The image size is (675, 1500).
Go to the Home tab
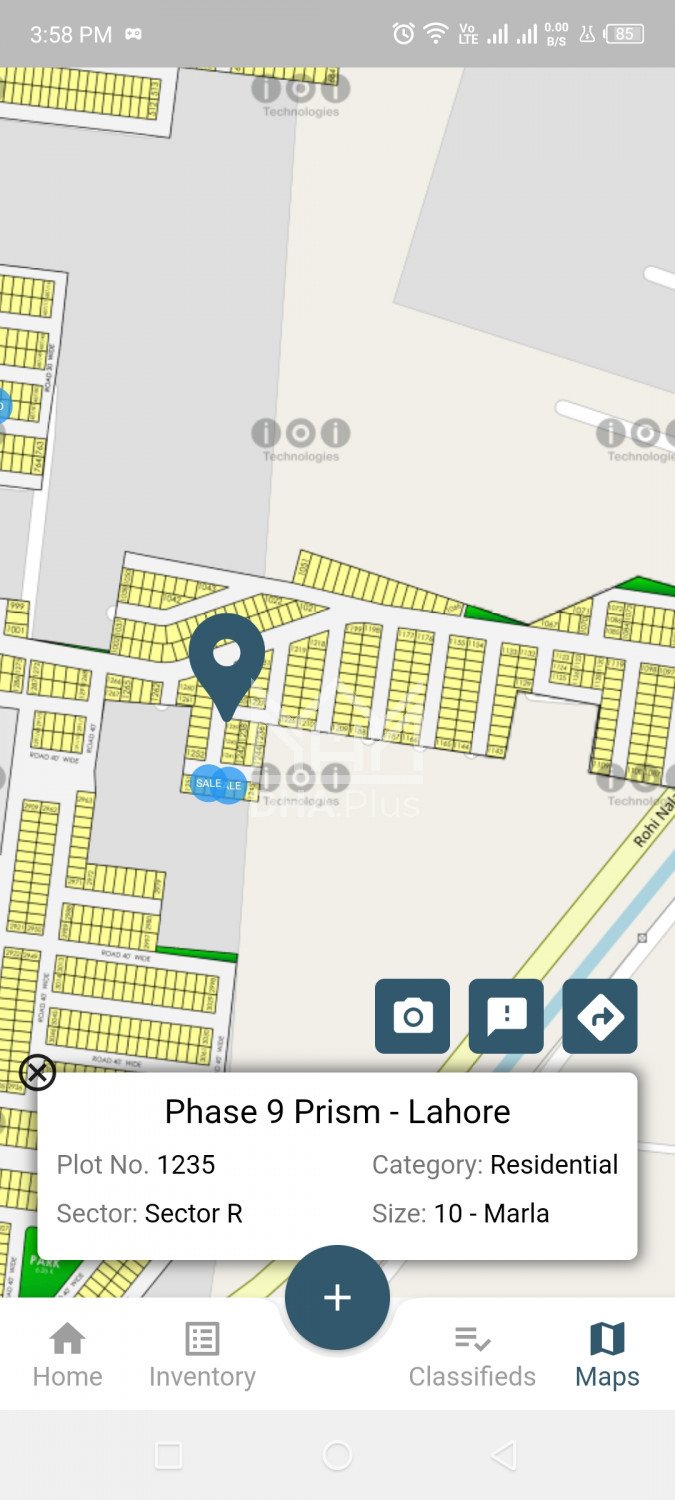[67, 1355]
